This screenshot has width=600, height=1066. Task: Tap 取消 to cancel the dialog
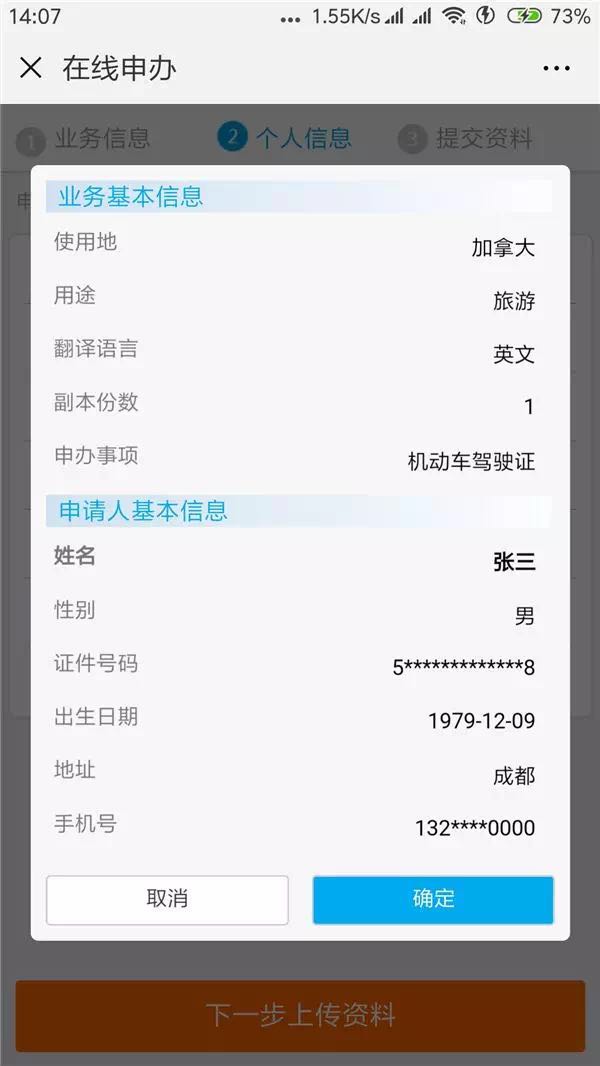tap(167, 899)
